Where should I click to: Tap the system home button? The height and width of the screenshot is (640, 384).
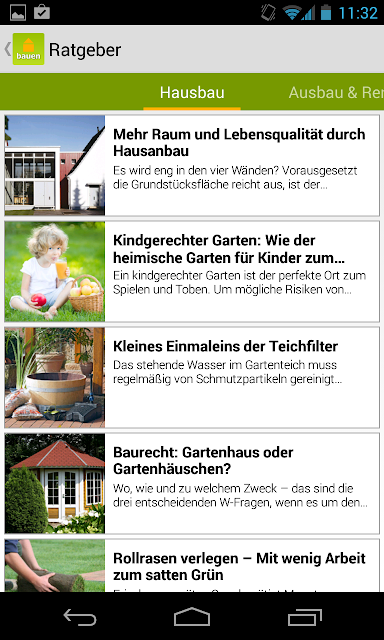point(192,617)
